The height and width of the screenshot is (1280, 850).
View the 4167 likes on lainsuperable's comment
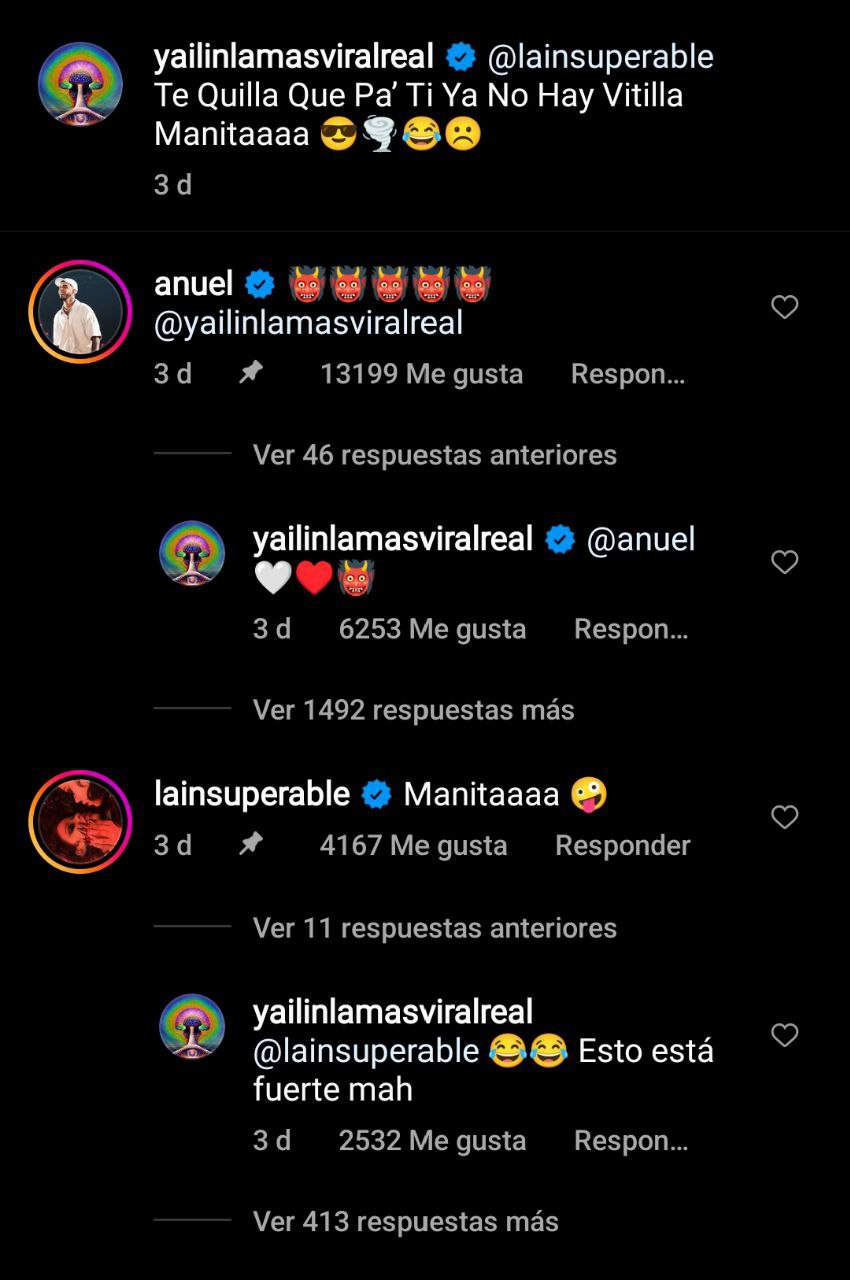pyautogui.click(x=413, y=846)
